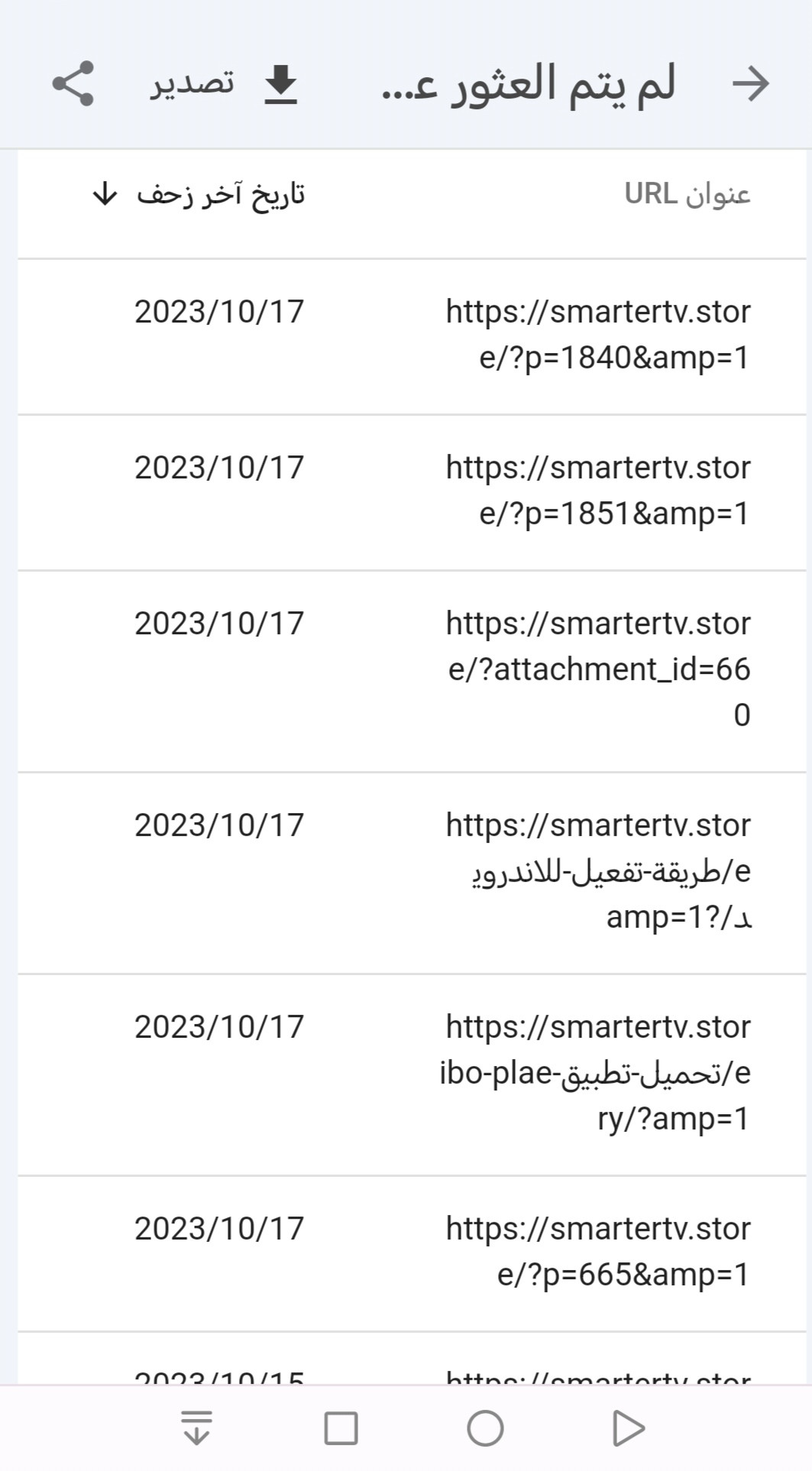Go back using the top arrow
Viewport: 812px width, 1471px height.
(x=750, y=83)
